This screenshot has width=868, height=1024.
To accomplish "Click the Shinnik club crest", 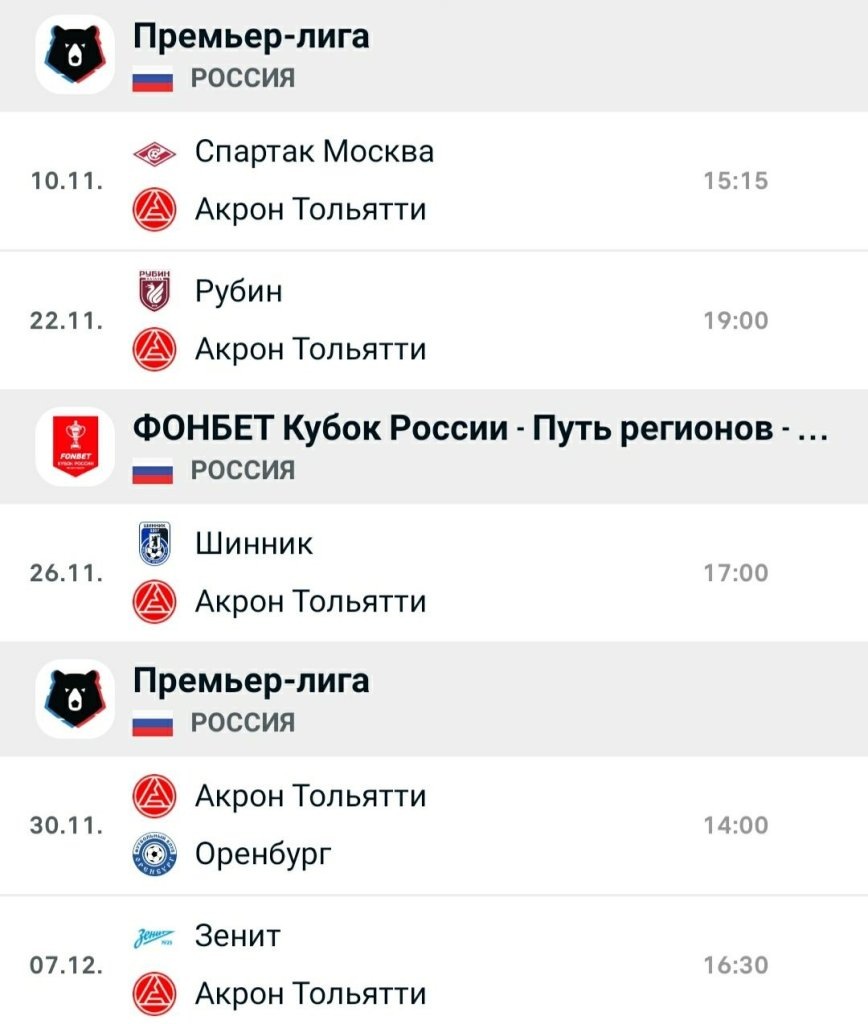I will (x=156, y=545).
